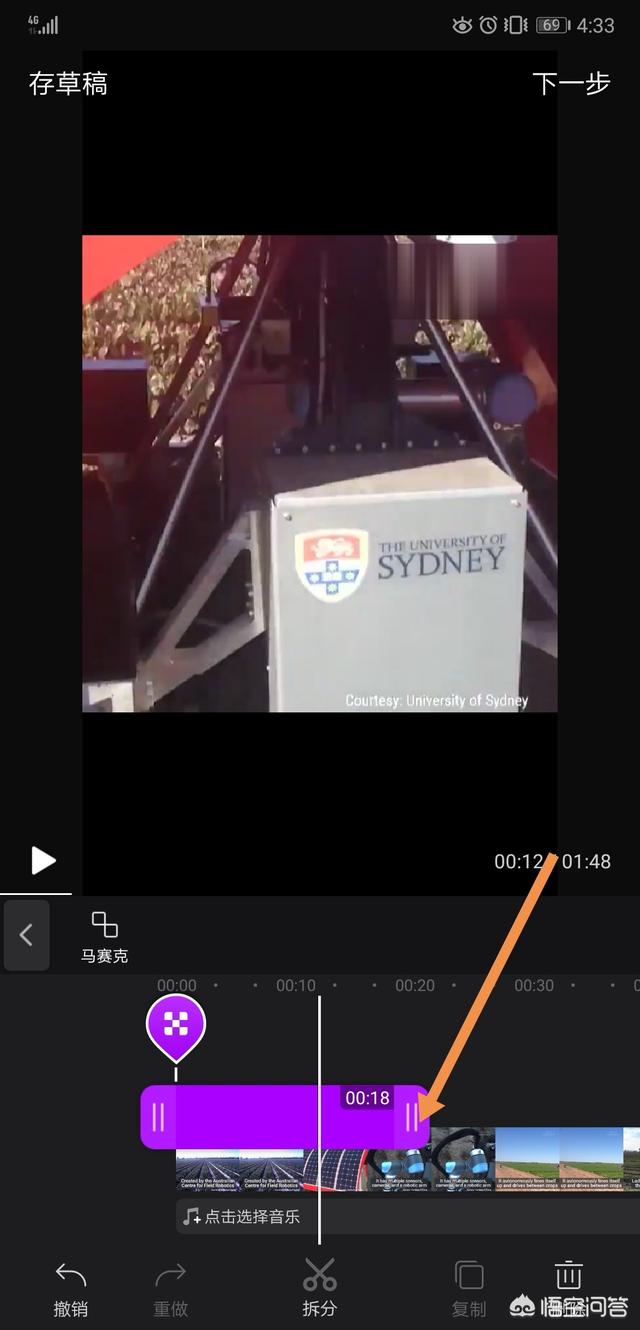
Task: Save the project as draft (存草稿)
Action: [x=68, y=84]
